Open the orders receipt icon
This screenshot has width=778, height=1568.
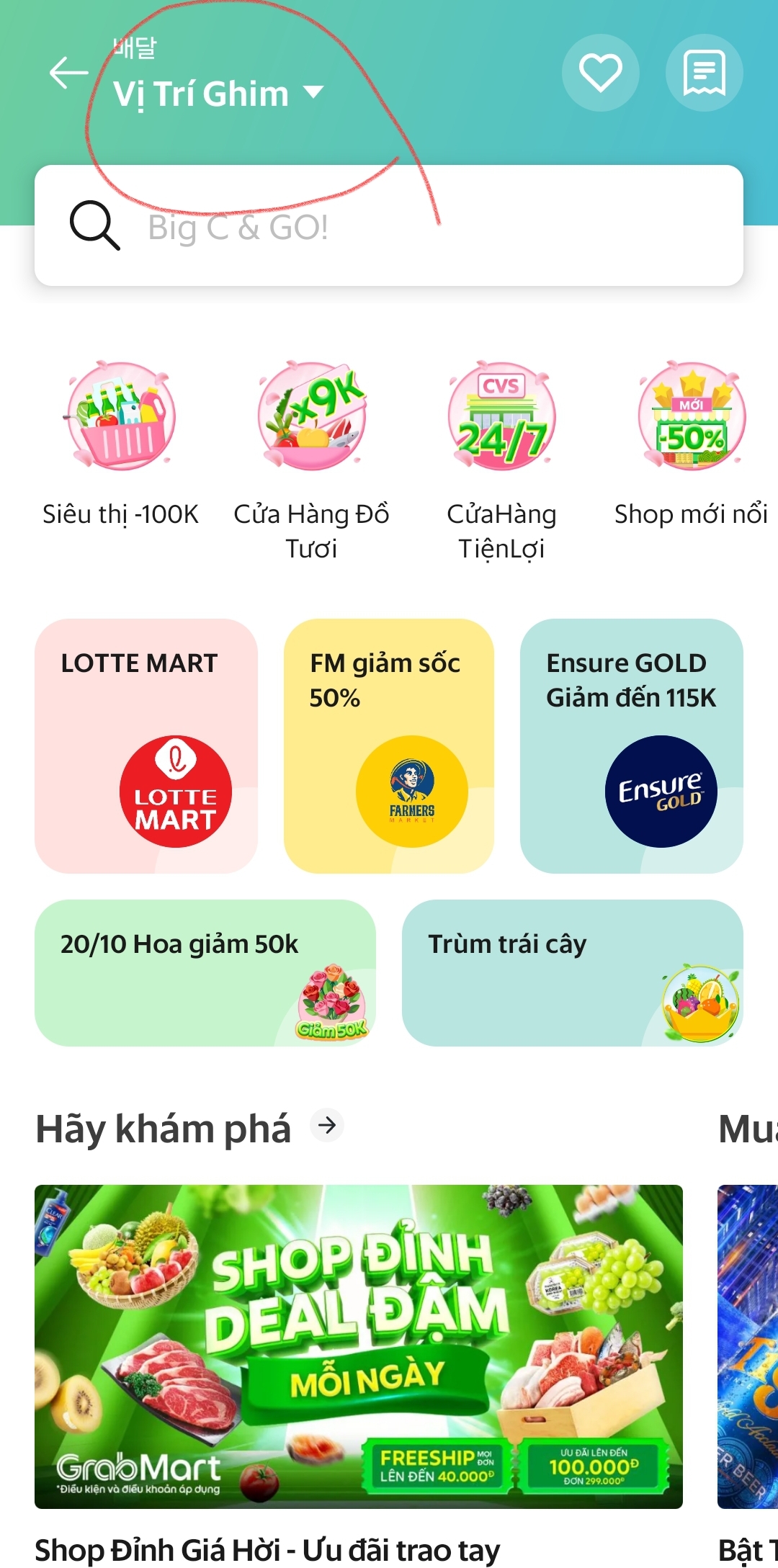click(704, 73)
